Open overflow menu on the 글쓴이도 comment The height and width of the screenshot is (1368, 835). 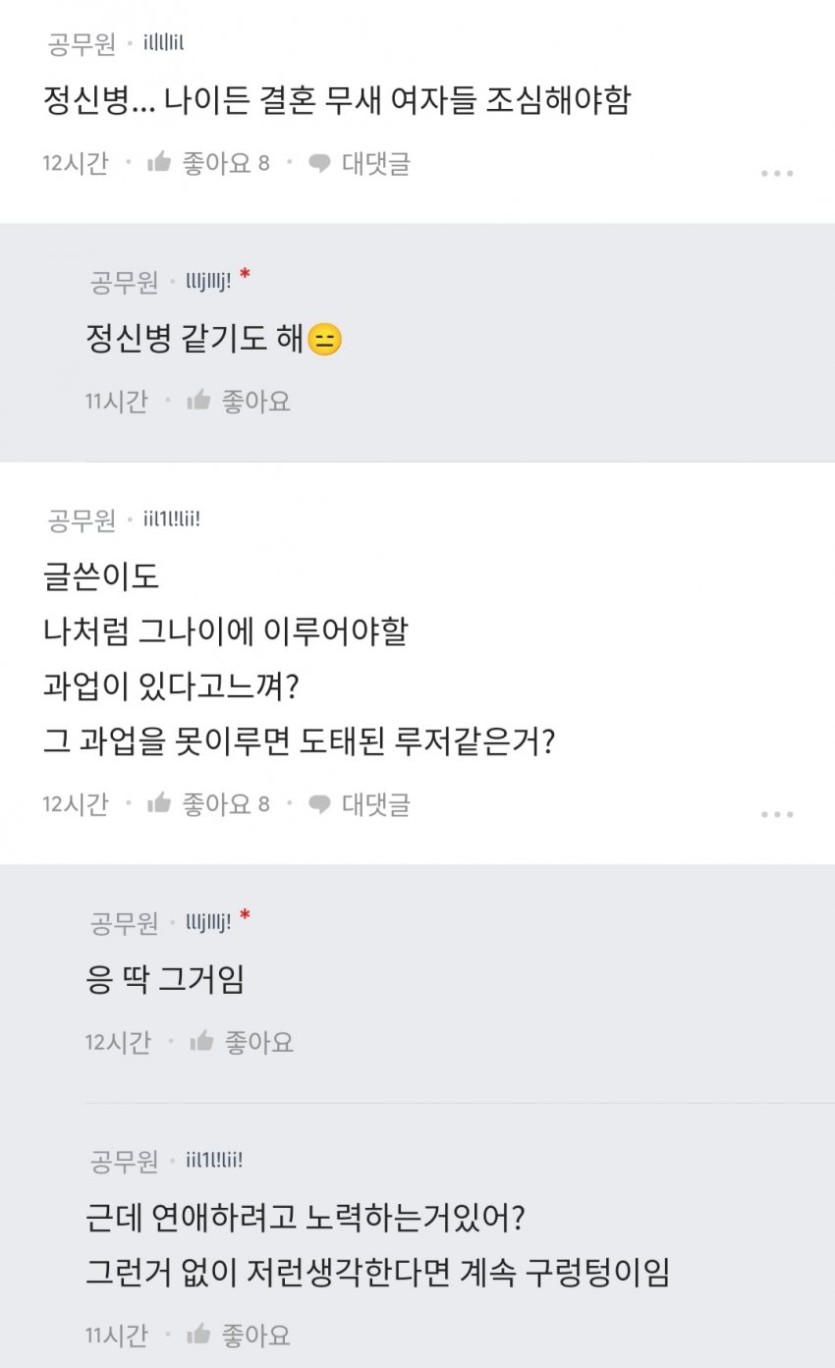point(777,814)
